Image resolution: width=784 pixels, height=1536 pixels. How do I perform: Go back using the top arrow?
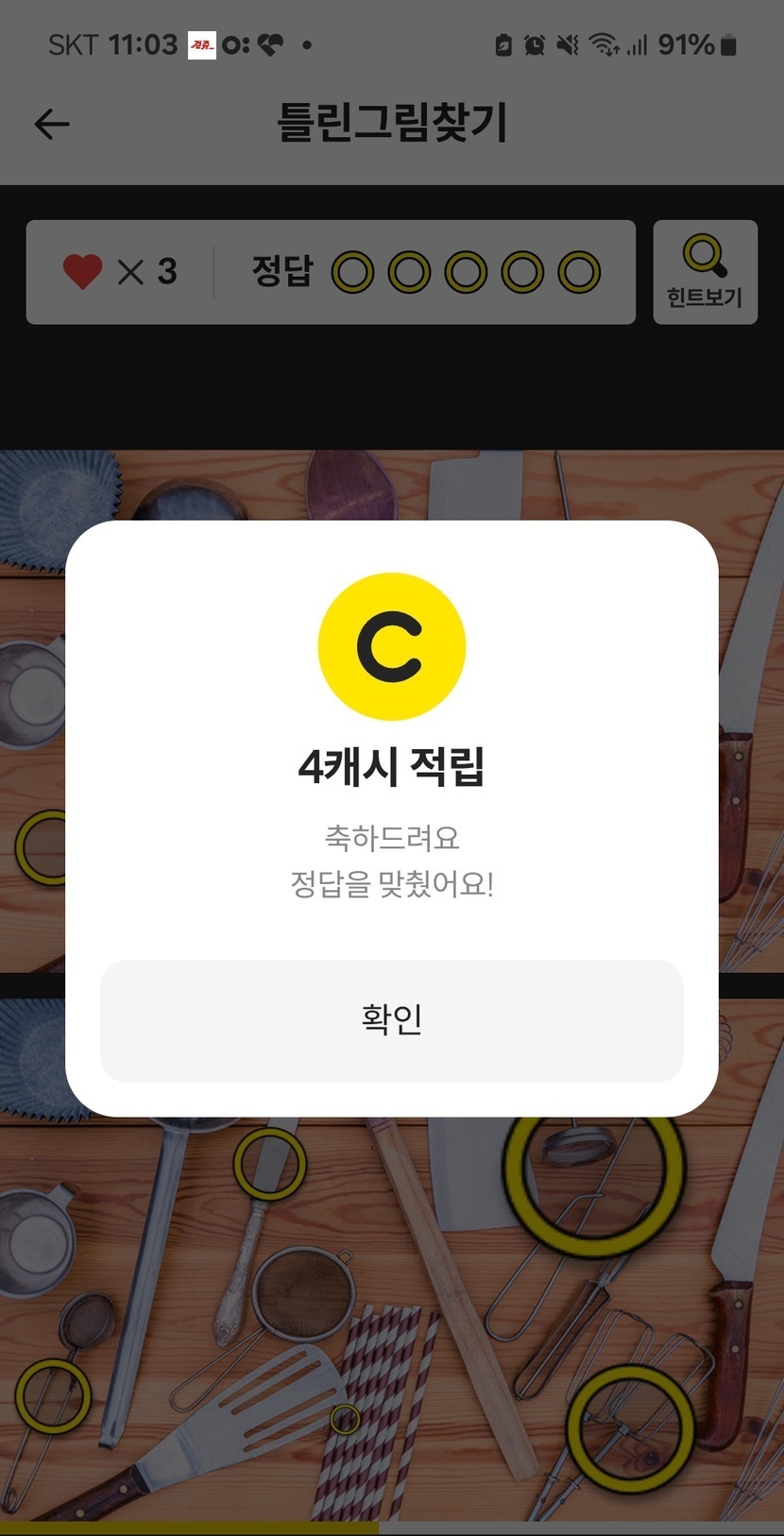pos(52,124)
